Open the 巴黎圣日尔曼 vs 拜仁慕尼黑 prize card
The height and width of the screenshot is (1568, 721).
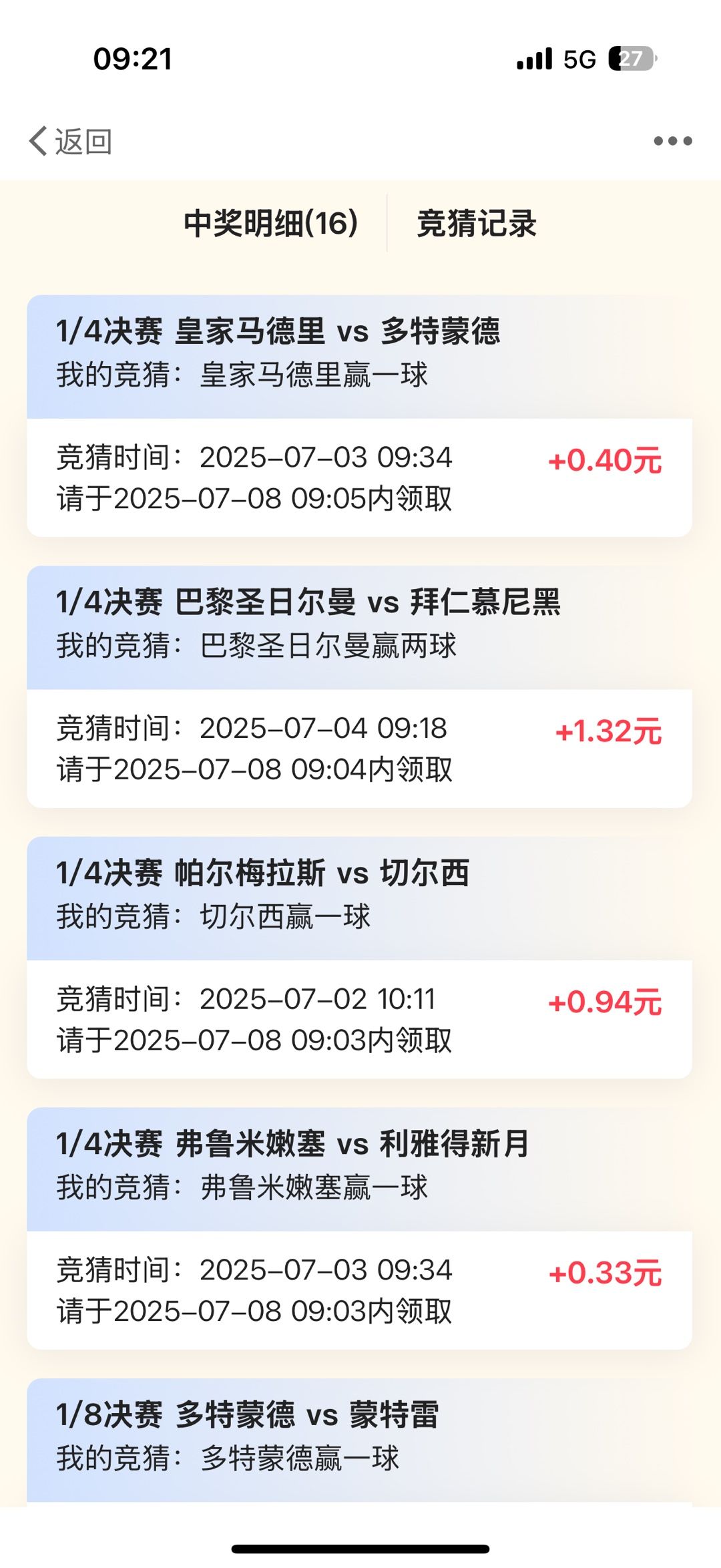tap(359, 687)
